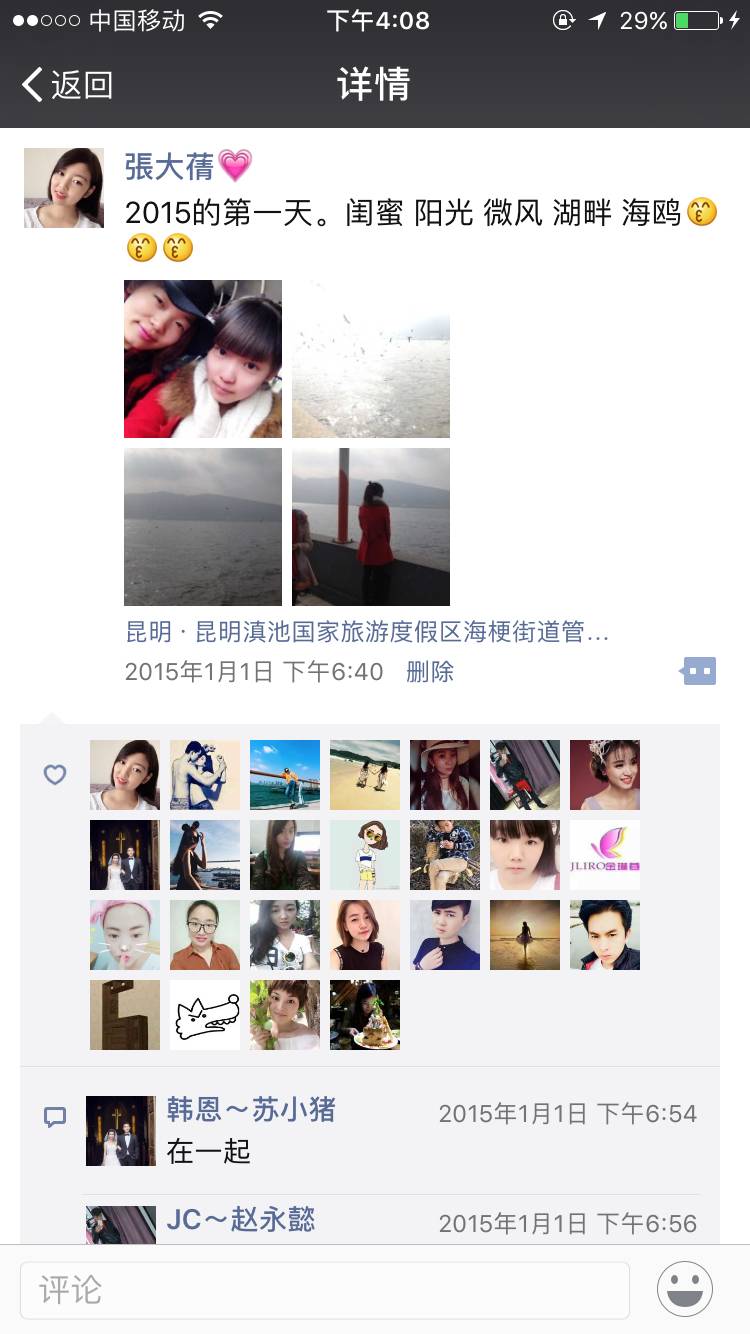Go back via 返回 button
Screen dimensions: 750x1334
coord(68,85)
